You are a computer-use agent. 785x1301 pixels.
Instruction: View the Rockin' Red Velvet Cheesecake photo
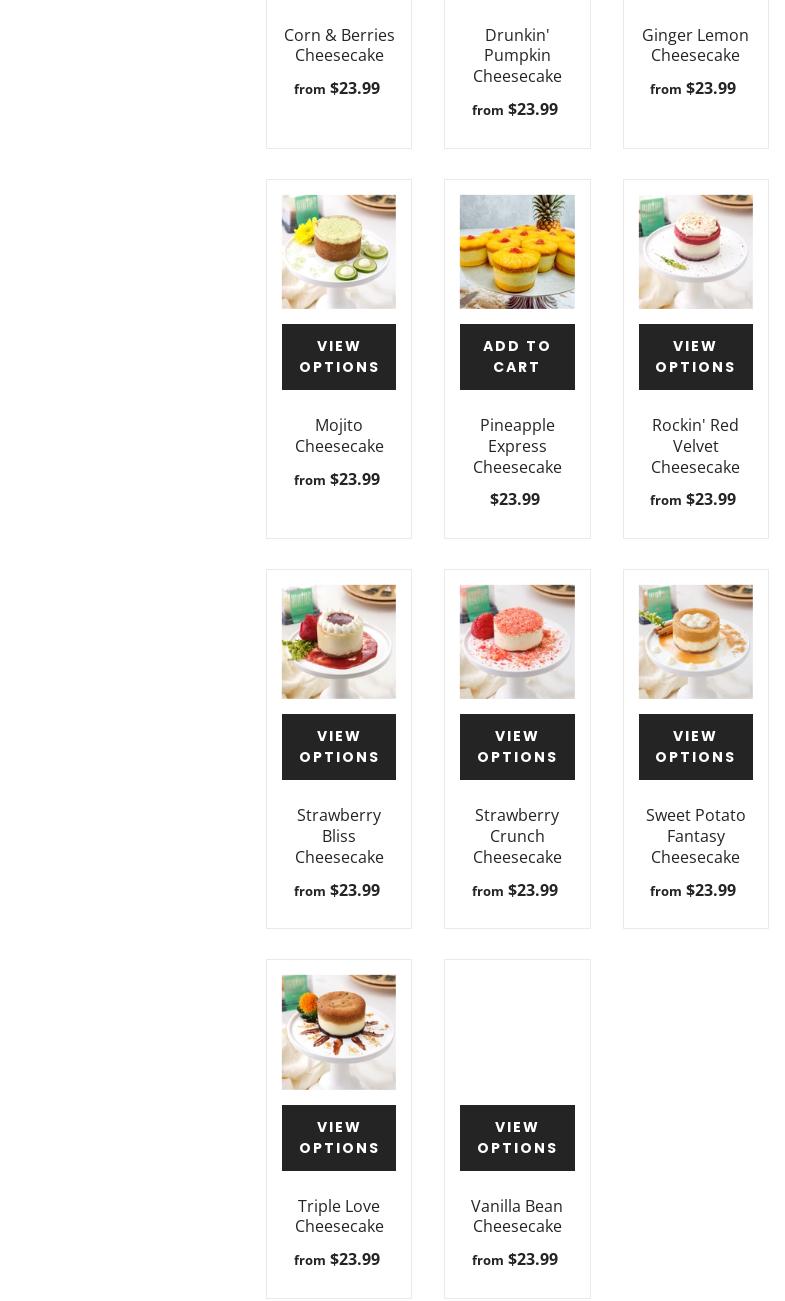pos(695,251)
